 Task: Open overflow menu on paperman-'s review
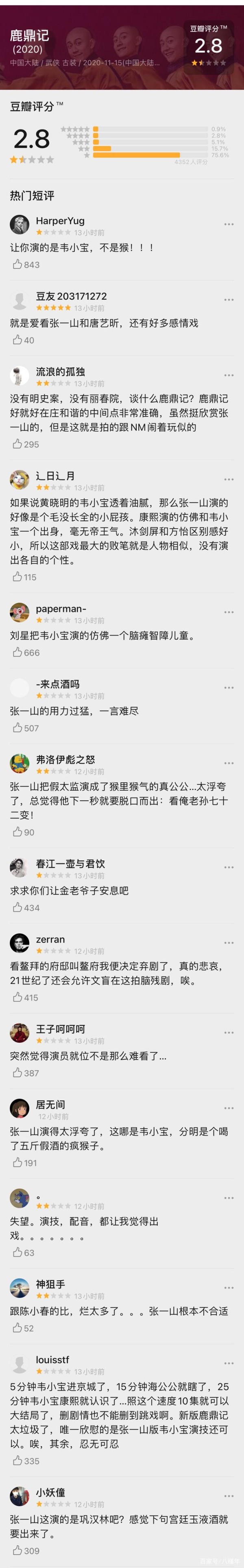coord(228,612)
